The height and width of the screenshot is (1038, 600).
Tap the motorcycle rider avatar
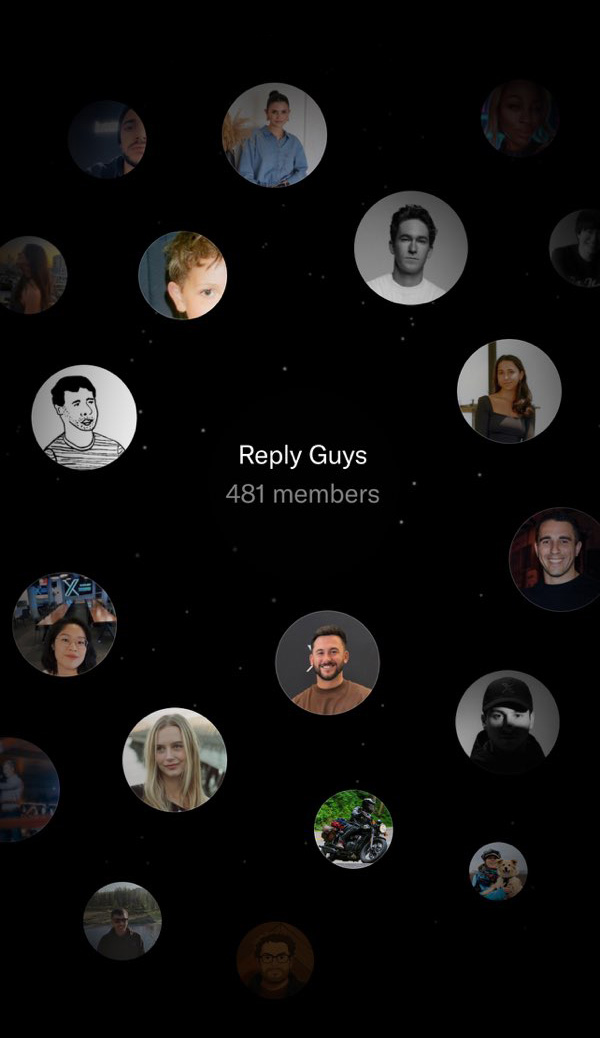[353, 828]
